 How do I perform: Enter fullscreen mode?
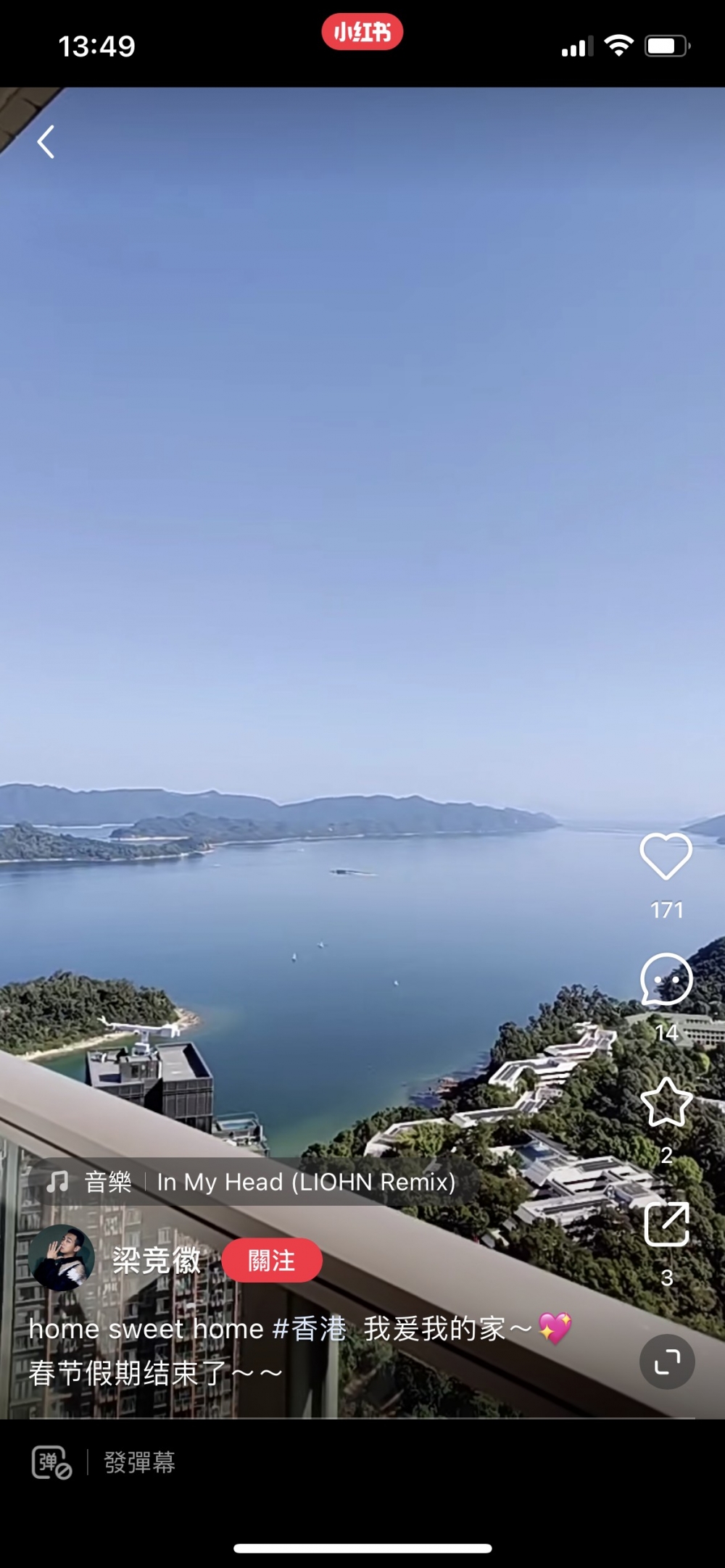pyautogui.click(x=667, y=1361)
